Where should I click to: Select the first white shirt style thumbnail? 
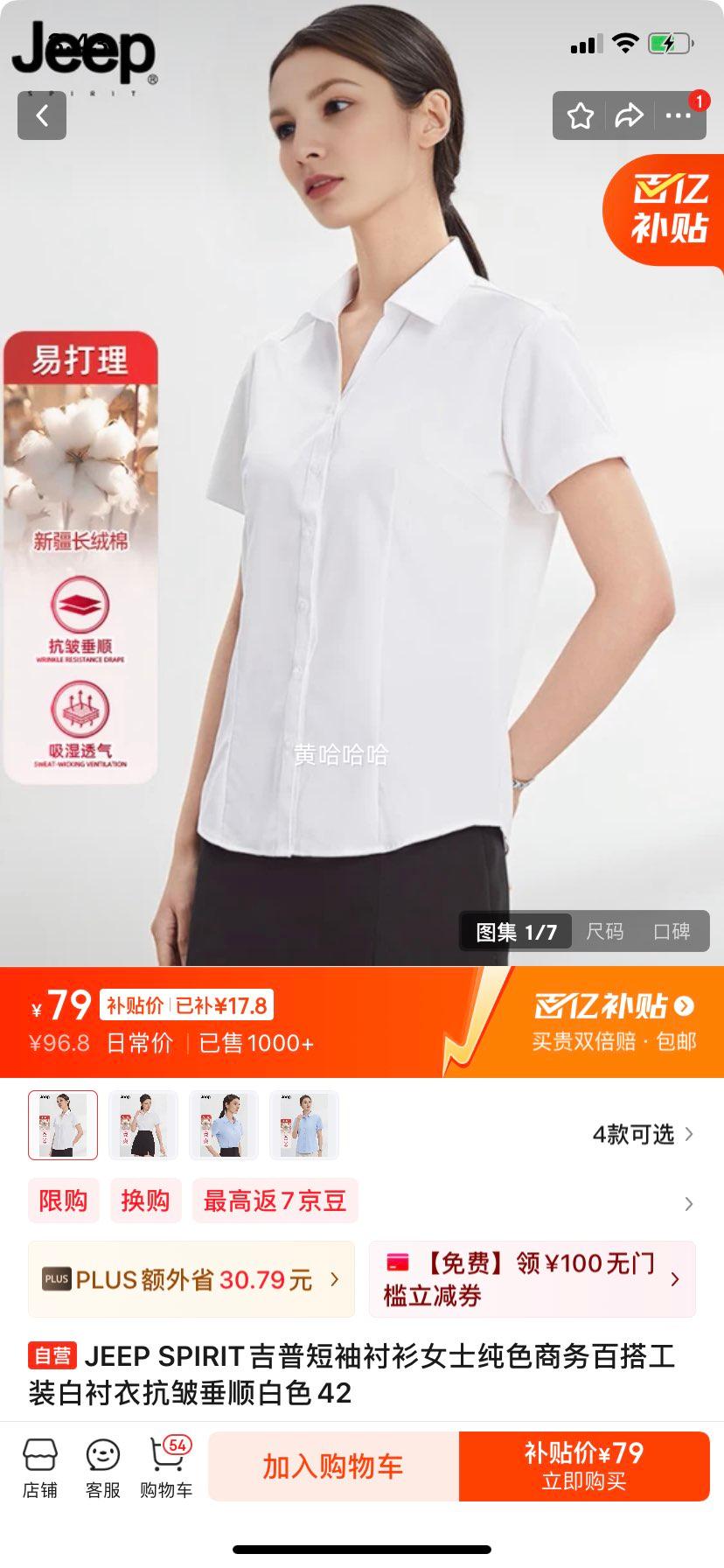(63, 1125)
